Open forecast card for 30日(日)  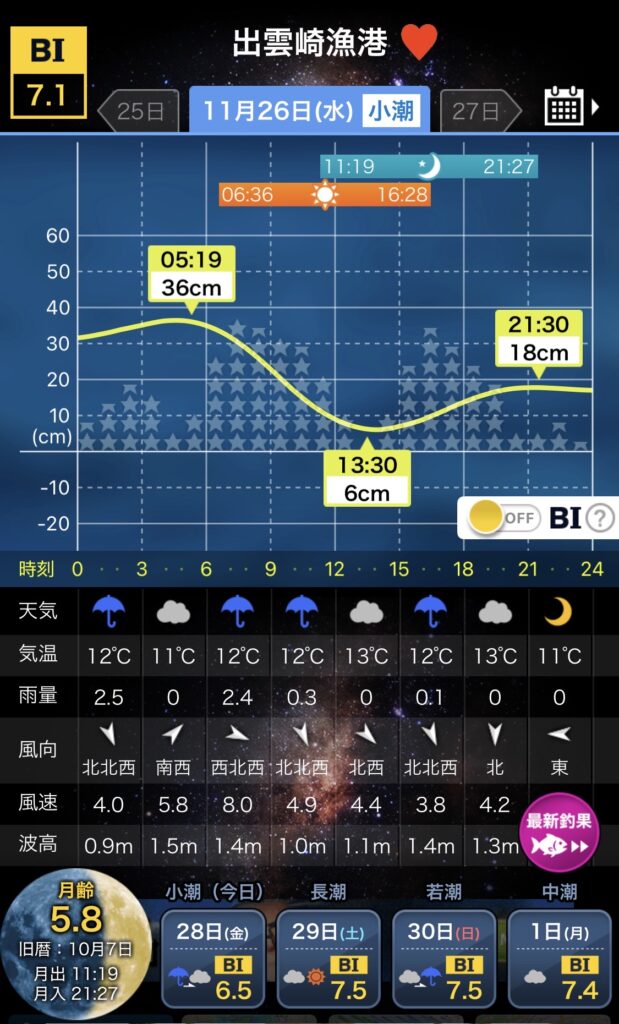tap(444, 958)
